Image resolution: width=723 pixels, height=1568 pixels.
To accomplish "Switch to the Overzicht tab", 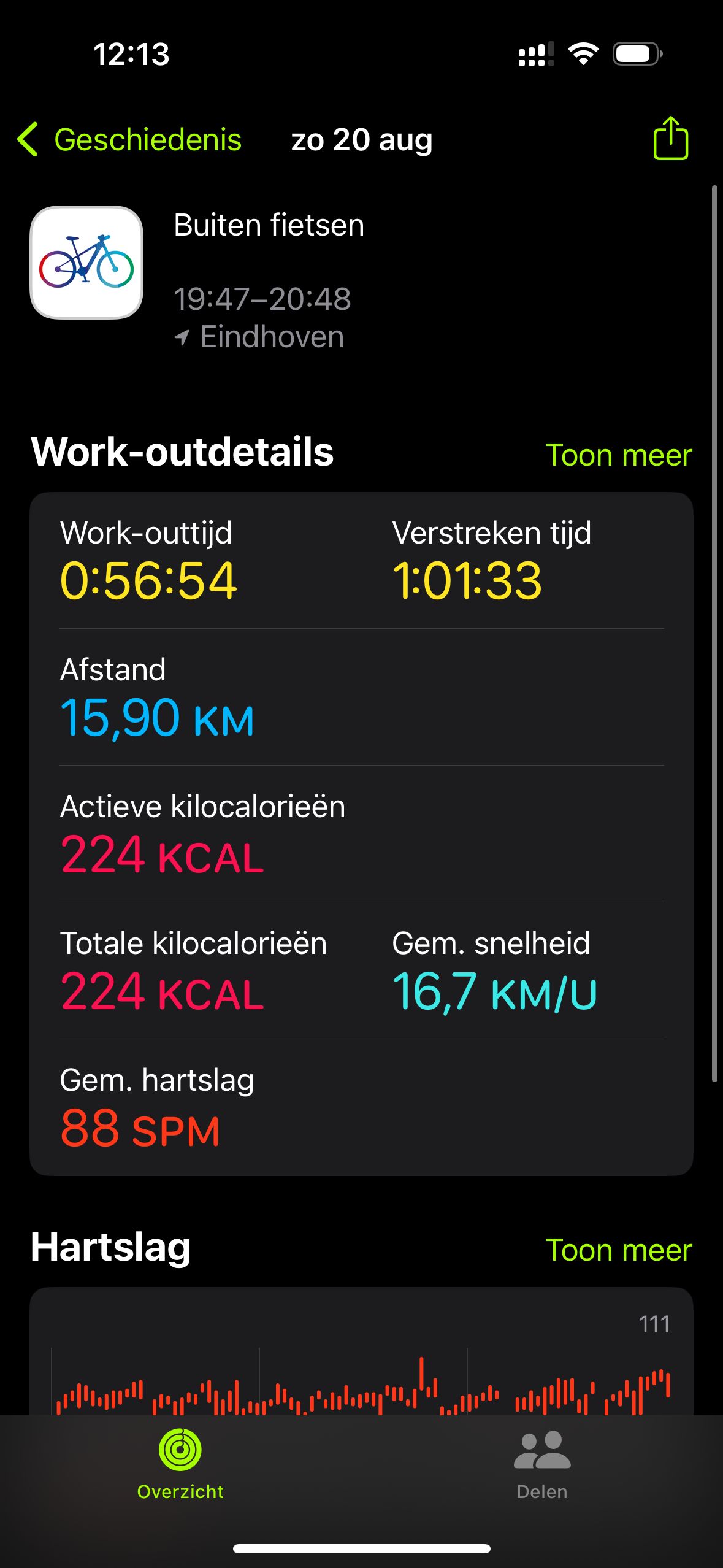I will coord(180,1464).
